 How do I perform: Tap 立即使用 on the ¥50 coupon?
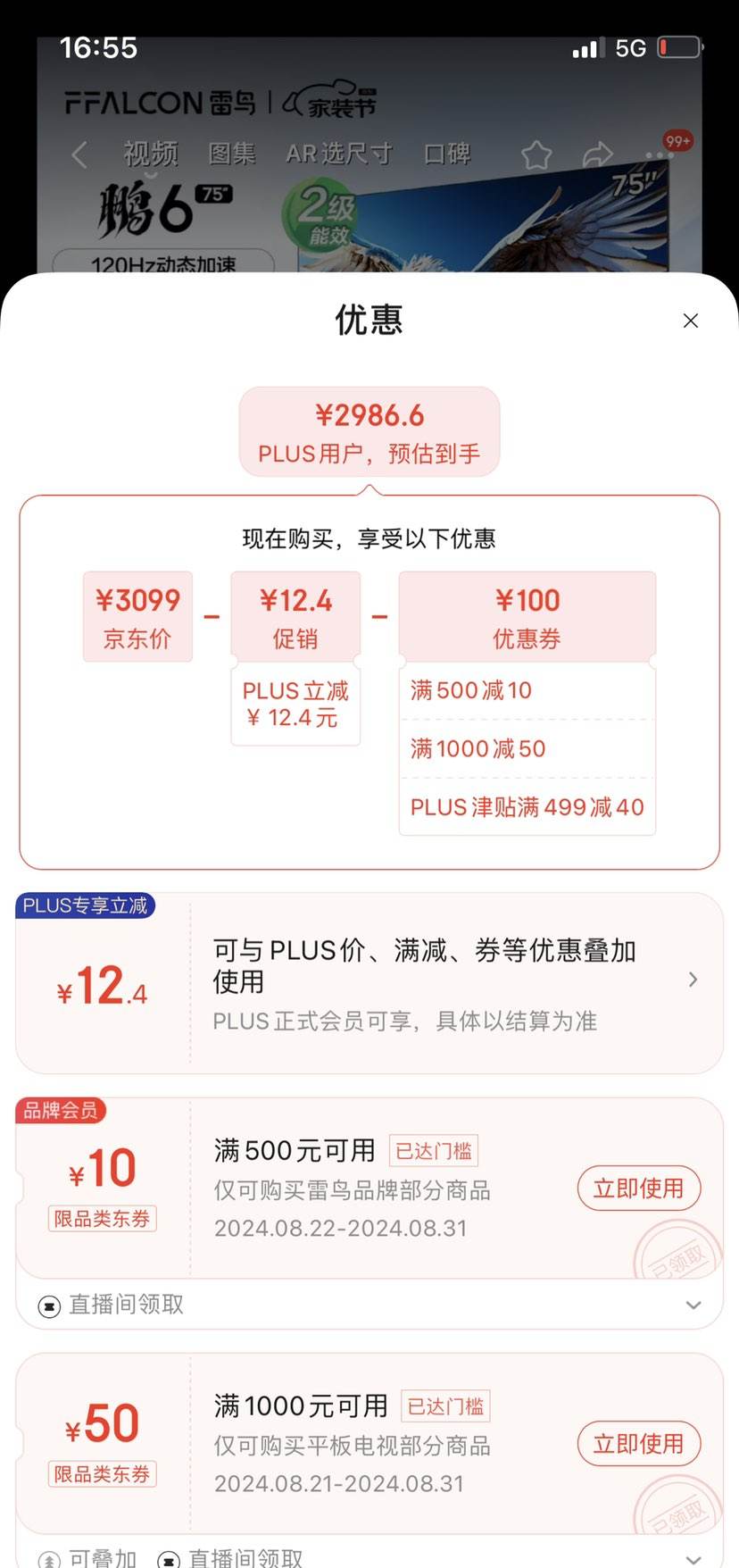(639, 1444)
